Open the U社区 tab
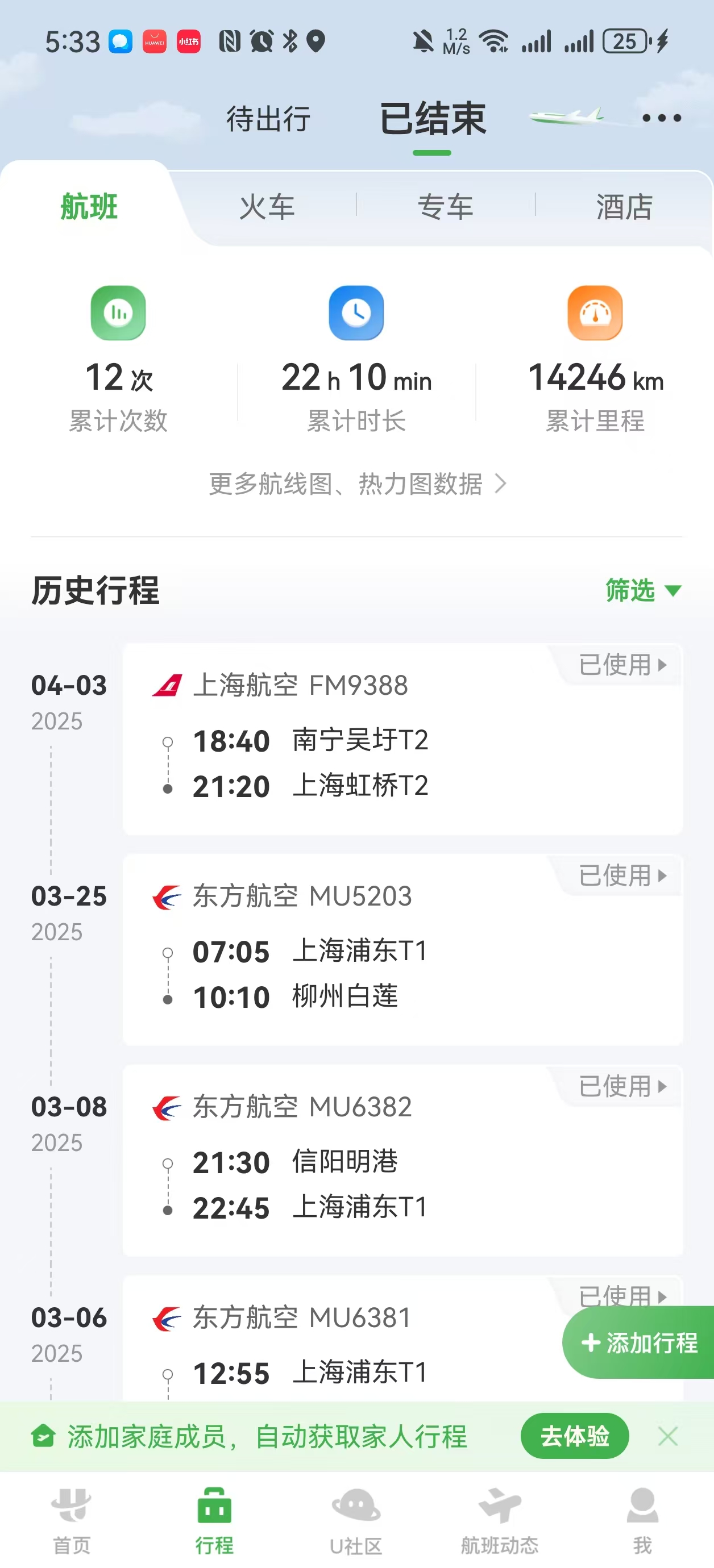 pyautogui.click(x=356, y=1519)
